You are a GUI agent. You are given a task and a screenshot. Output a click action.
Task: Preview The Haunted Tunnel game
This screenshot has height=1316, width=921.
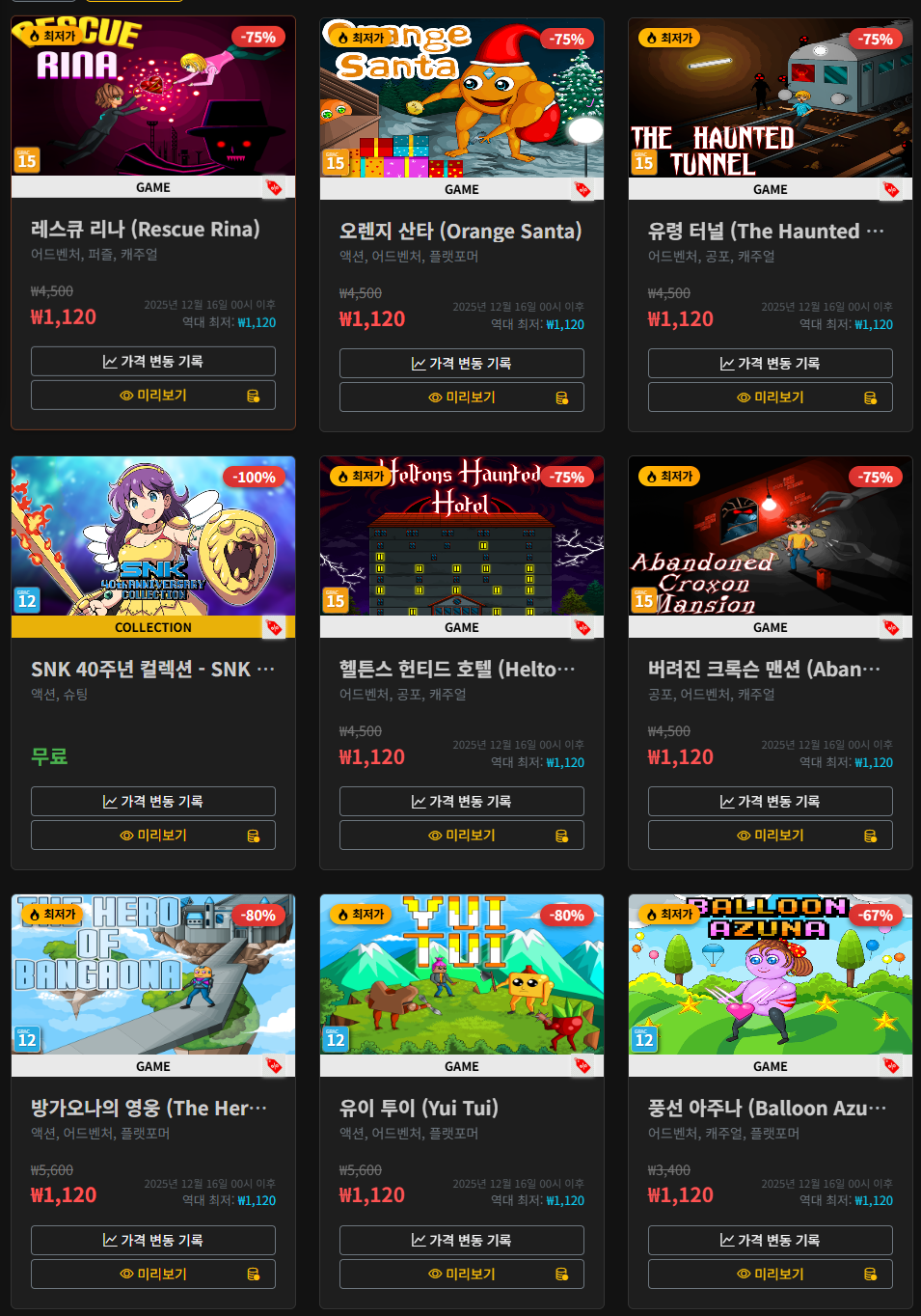[x=770, y=398]
